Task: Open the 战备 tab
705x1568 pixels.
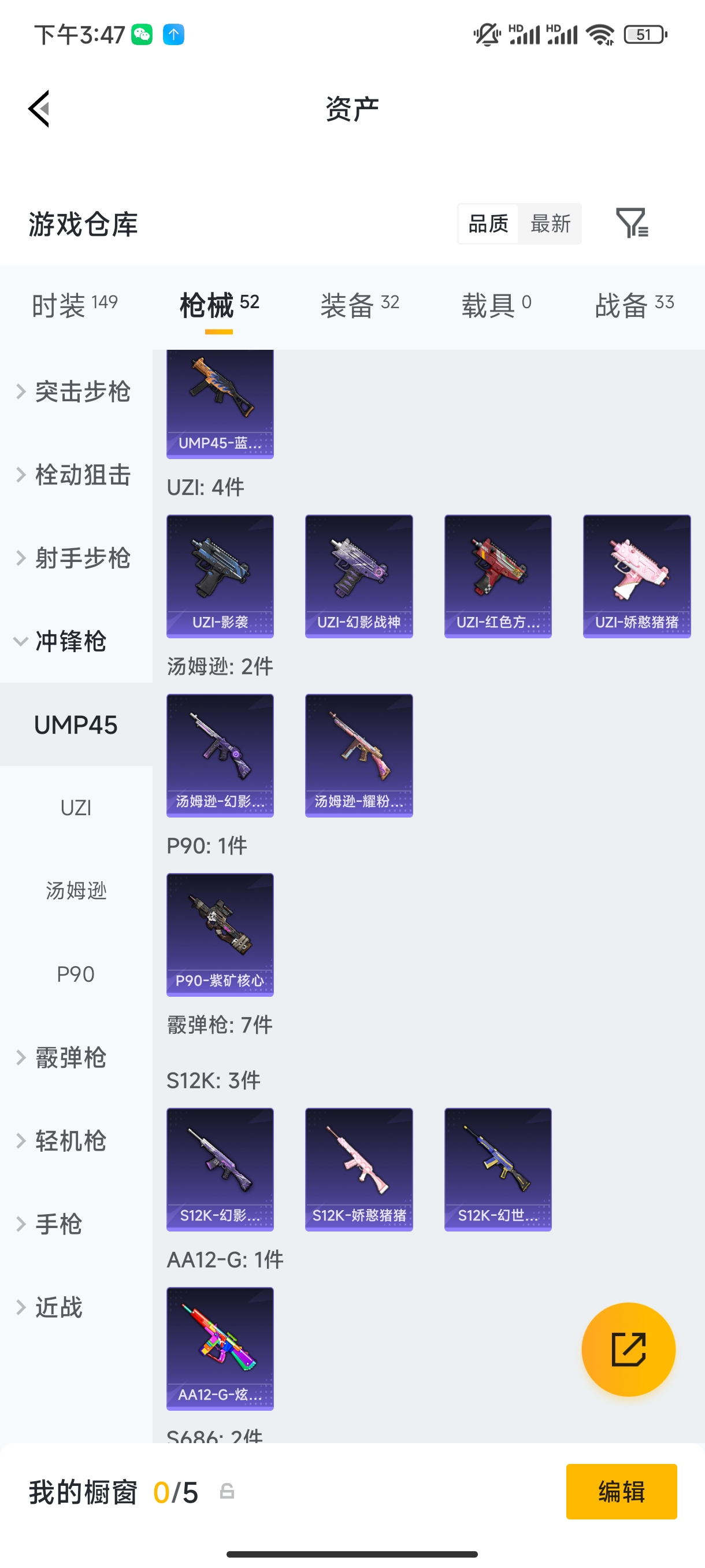Action: pyautogui.click(x=634, y=304)
